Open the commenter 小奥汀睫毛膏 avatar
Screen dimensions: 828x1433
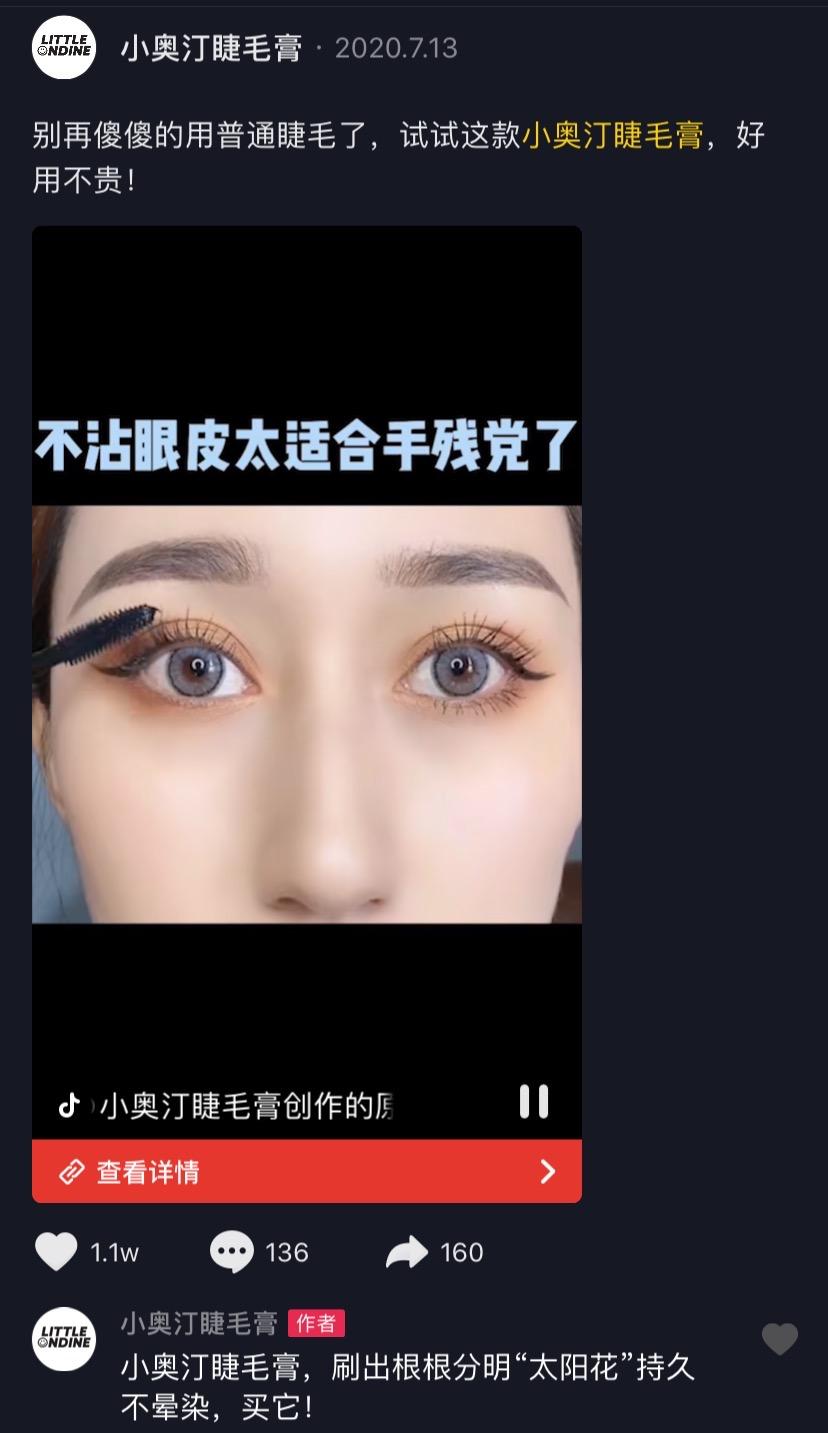coord(64,1339)
